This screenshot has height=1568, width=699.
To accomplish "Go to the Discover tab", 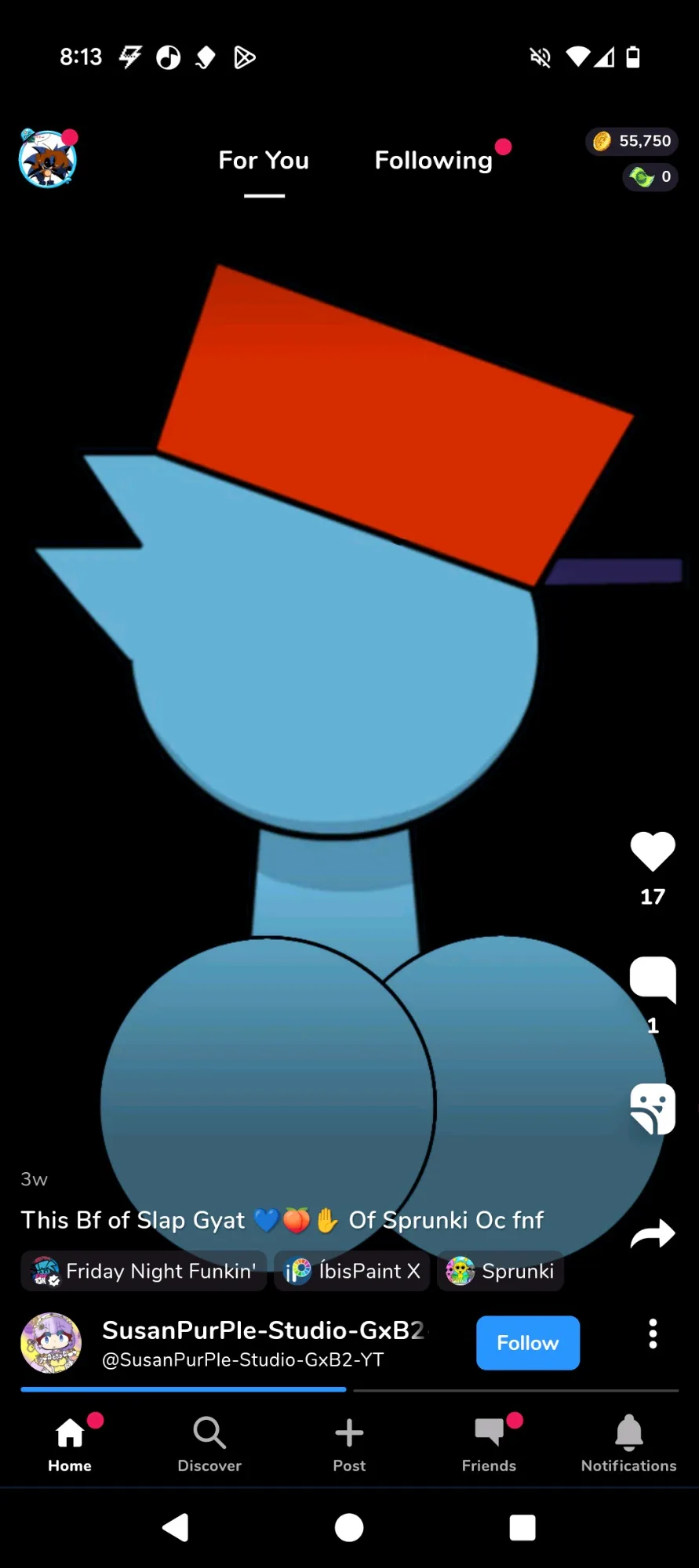I will point(209,1444).
